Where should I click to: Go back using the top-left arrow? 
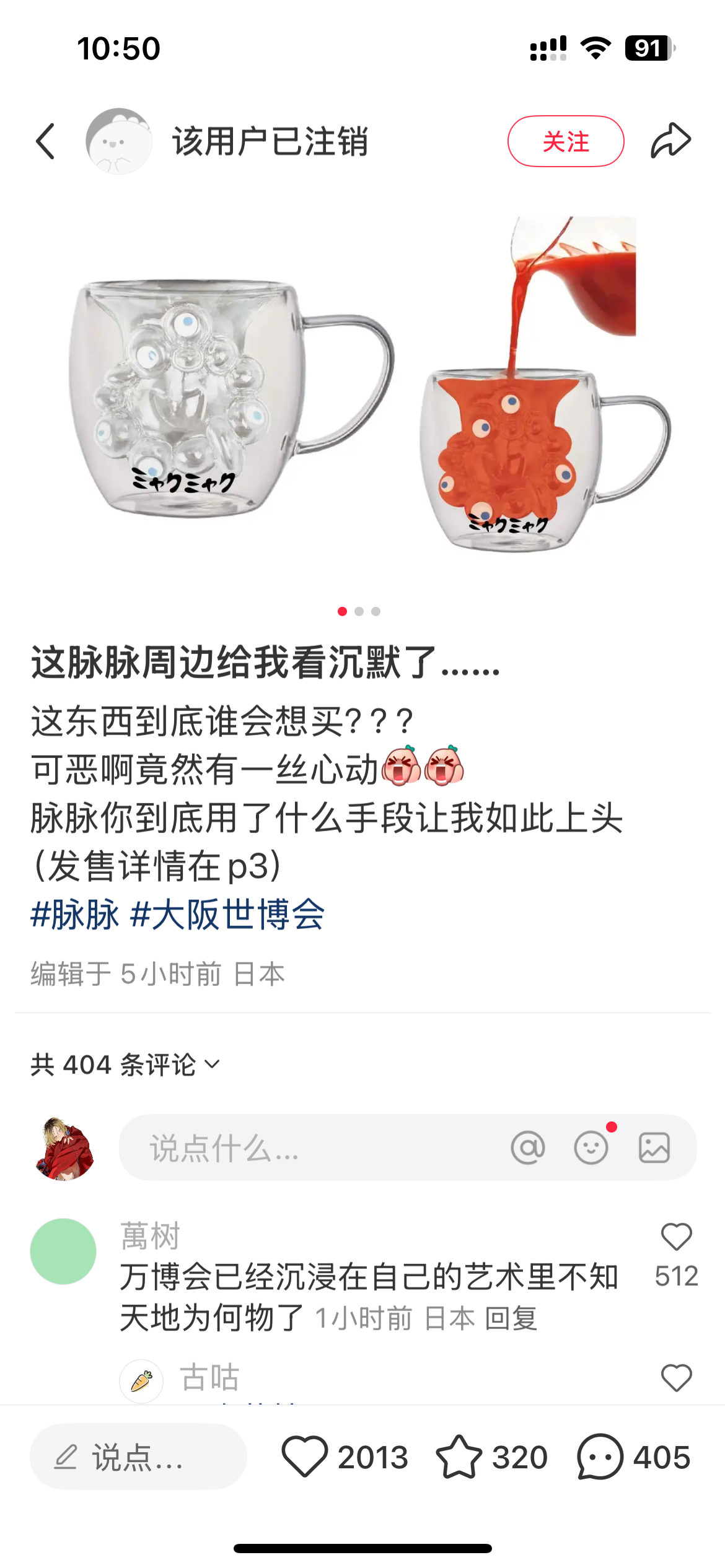45,141
